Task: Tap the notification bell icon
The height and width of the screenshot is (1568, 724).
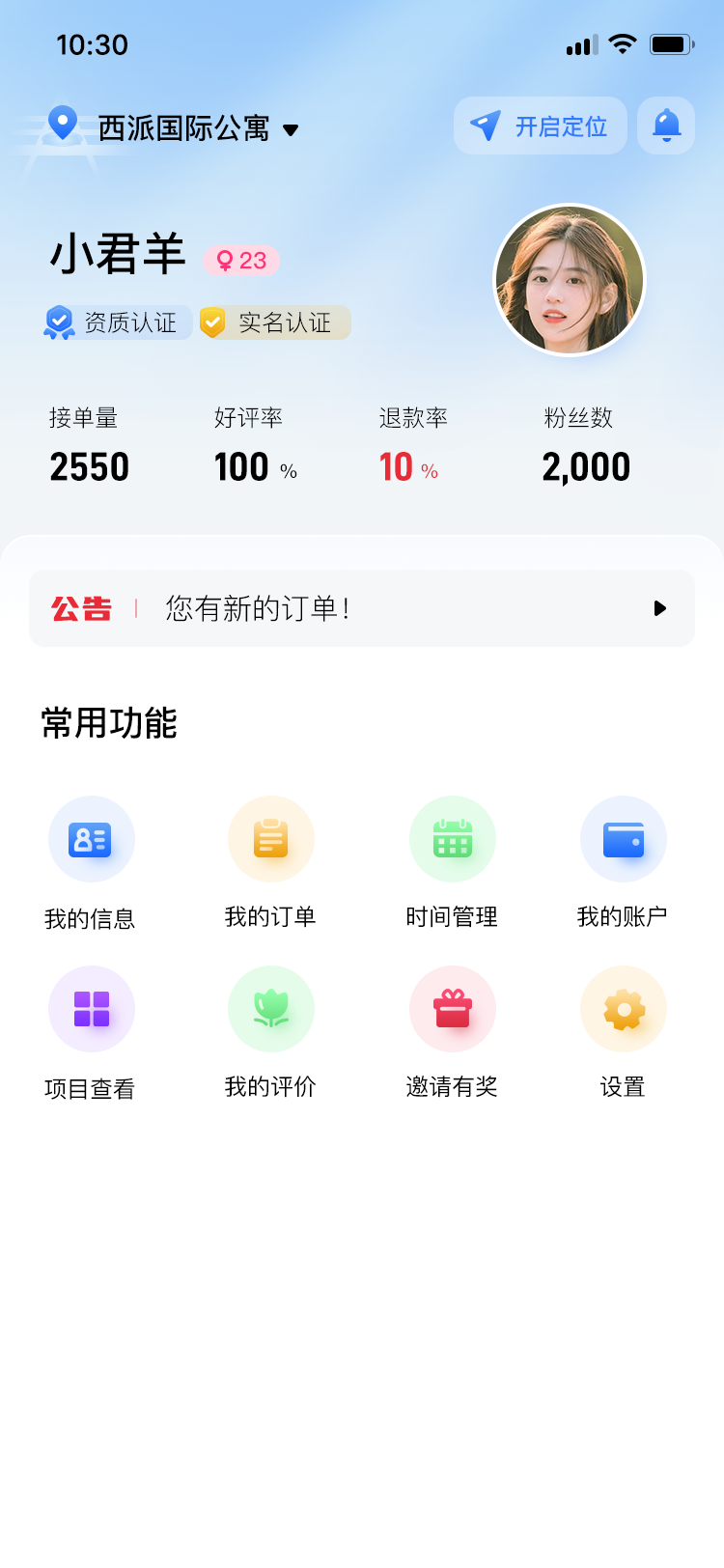Action: point(665,125)
